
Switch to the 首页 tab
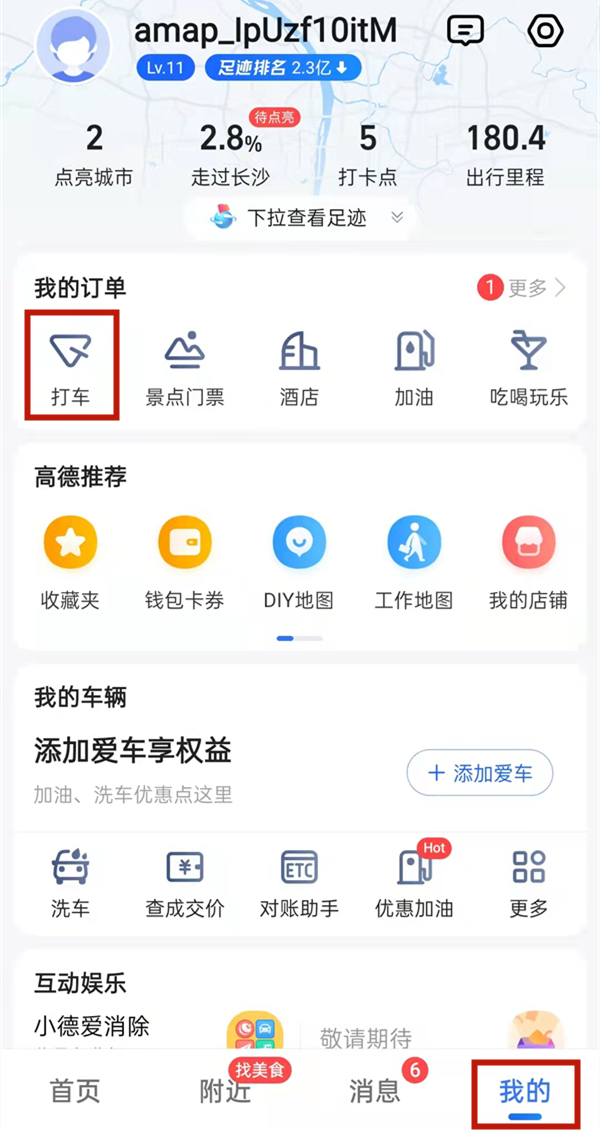(75, 1090)
